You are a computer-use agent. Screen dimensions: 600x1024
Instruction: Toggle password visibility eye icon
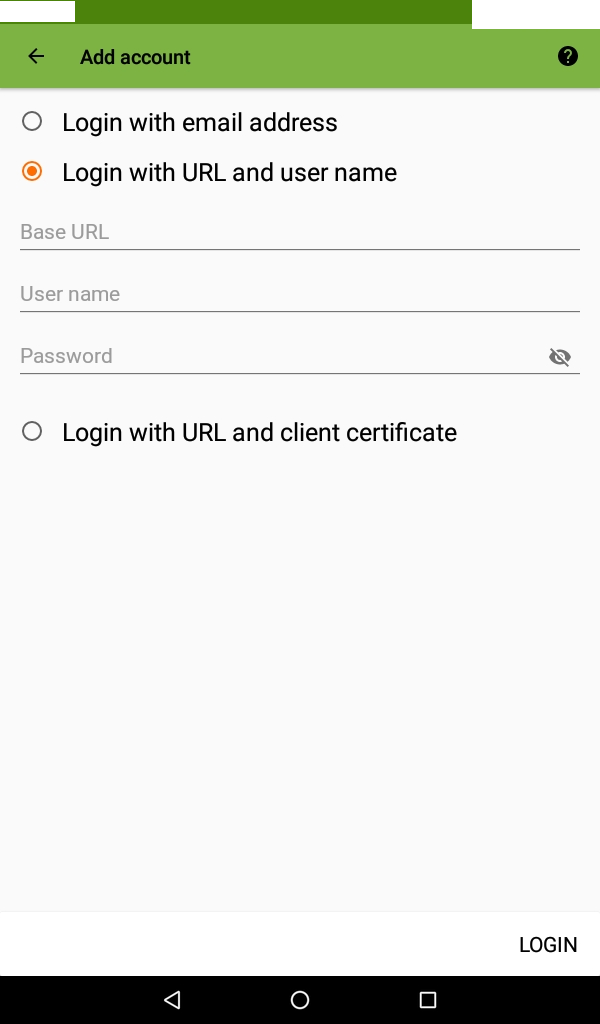(x=560, y=357)
